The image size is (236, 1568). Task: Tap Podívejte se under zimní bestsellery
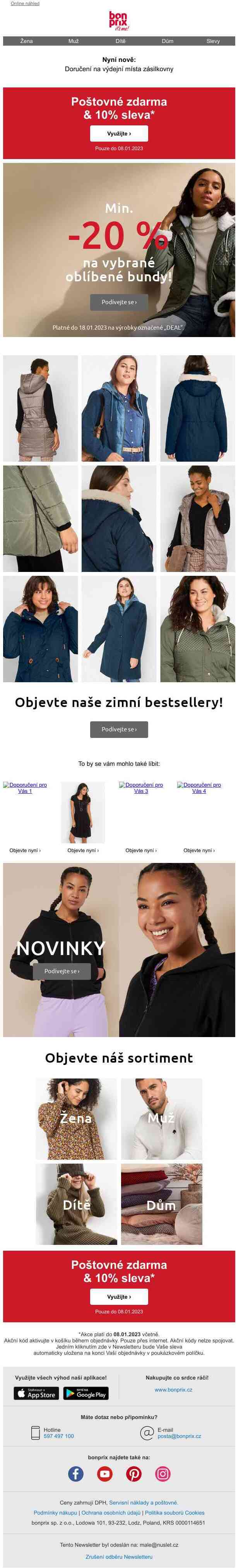(119, 729)
